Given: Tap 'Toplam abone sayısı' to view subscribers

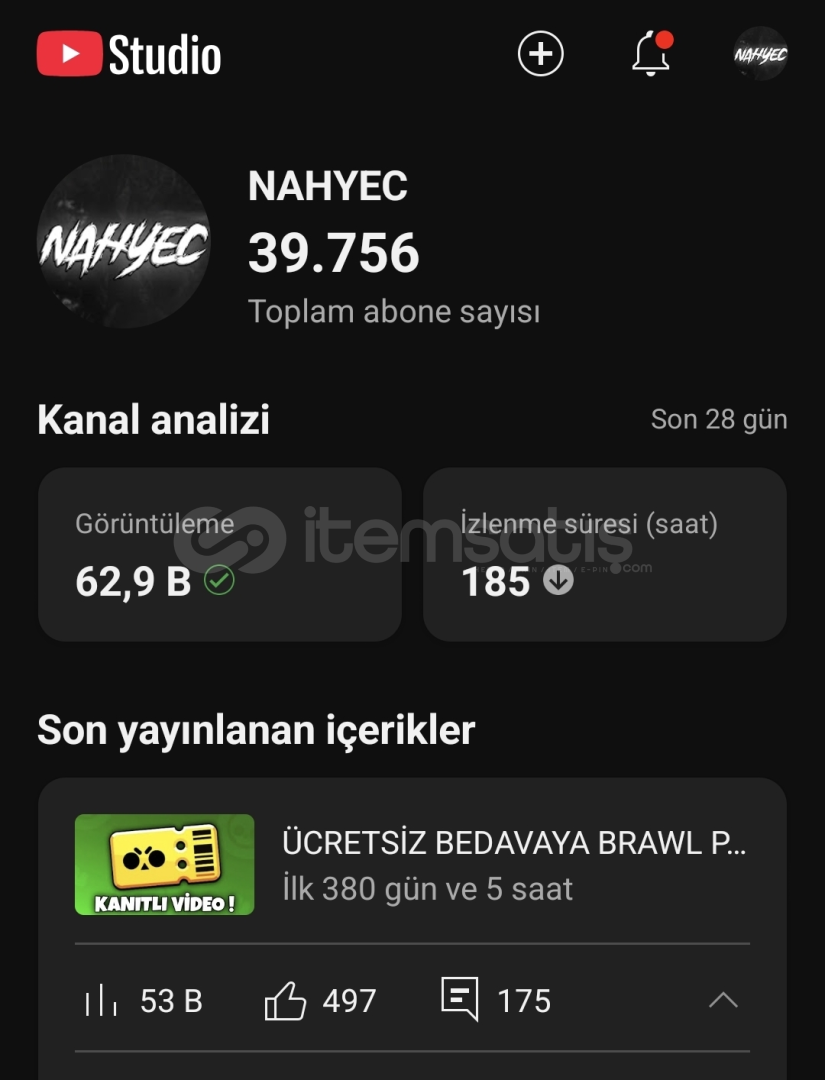Looking at the screenshot, I should pyautogui.click(x=393, y=311).
